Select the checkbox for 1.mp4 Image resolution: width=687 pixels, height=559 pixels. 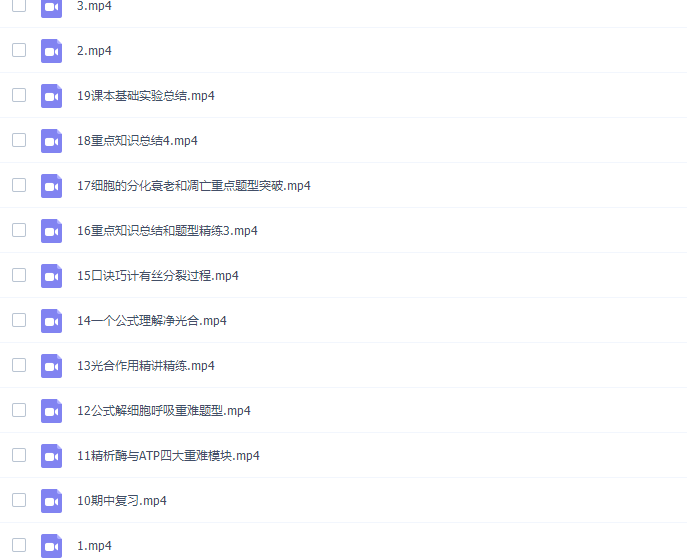19,545
